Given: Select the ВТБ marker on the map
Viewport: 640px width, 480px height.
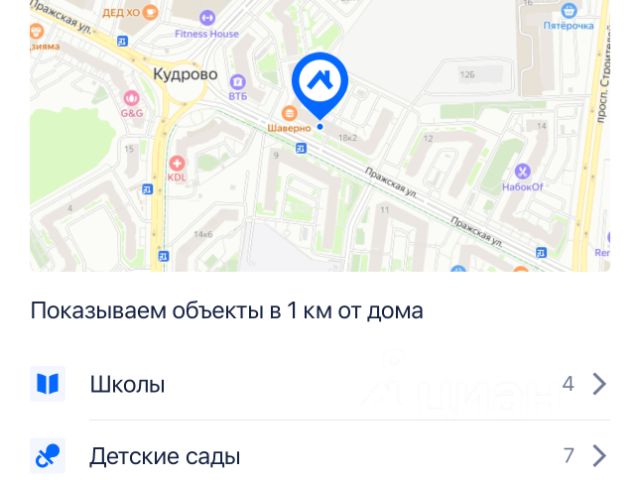Looking at the screenshot, I should 238,82.
